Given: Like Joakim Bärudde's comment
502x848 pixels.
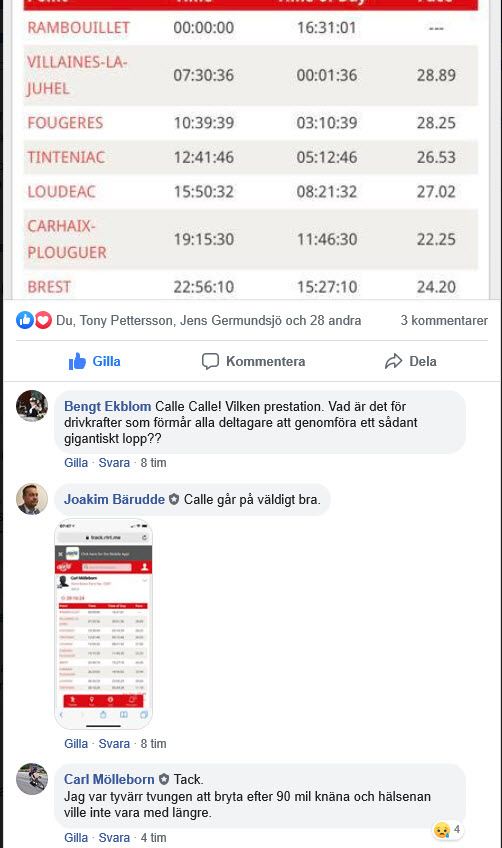Looking at the screenshot, I should point(76,744).
